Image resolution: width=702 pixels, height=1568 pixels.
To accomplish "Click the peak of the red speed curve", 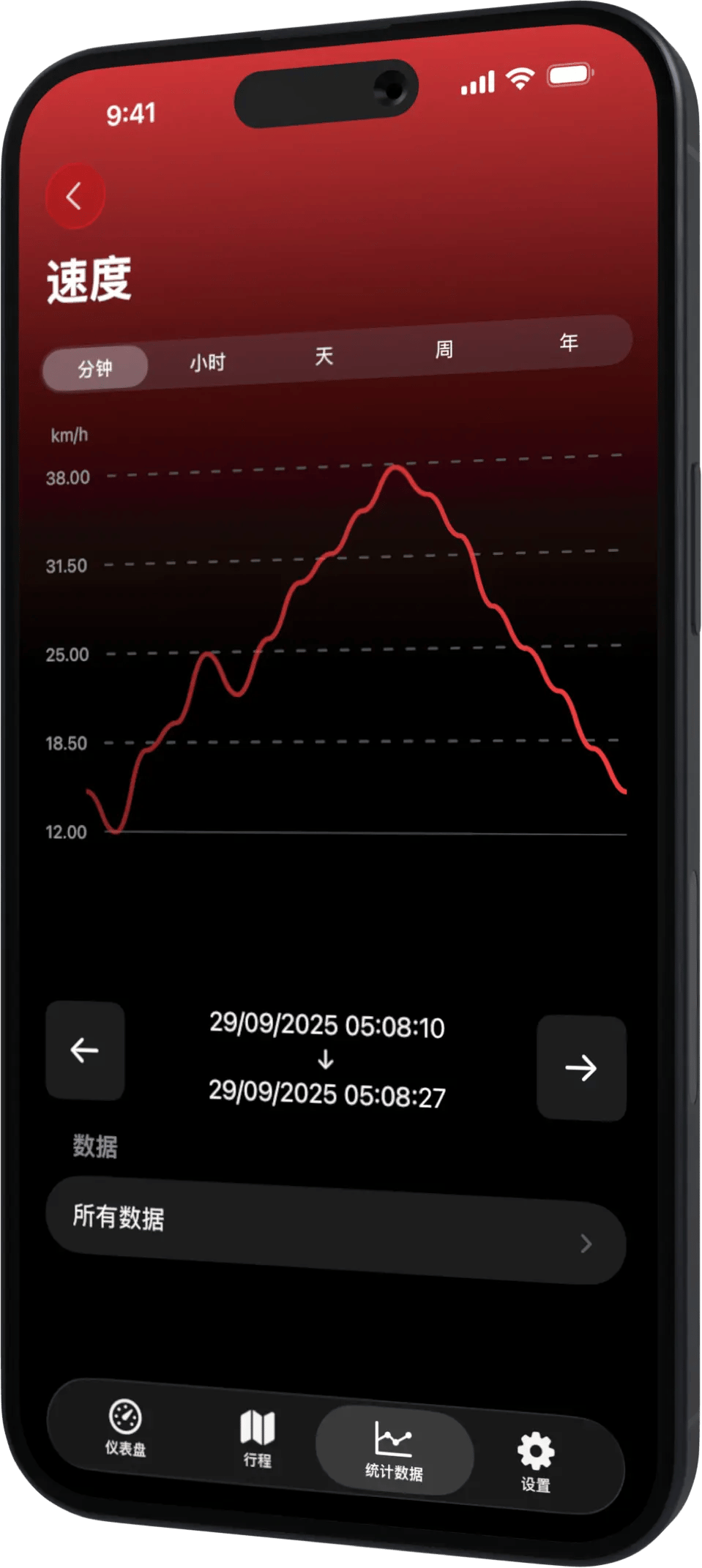I will click(x=395, y=471).
